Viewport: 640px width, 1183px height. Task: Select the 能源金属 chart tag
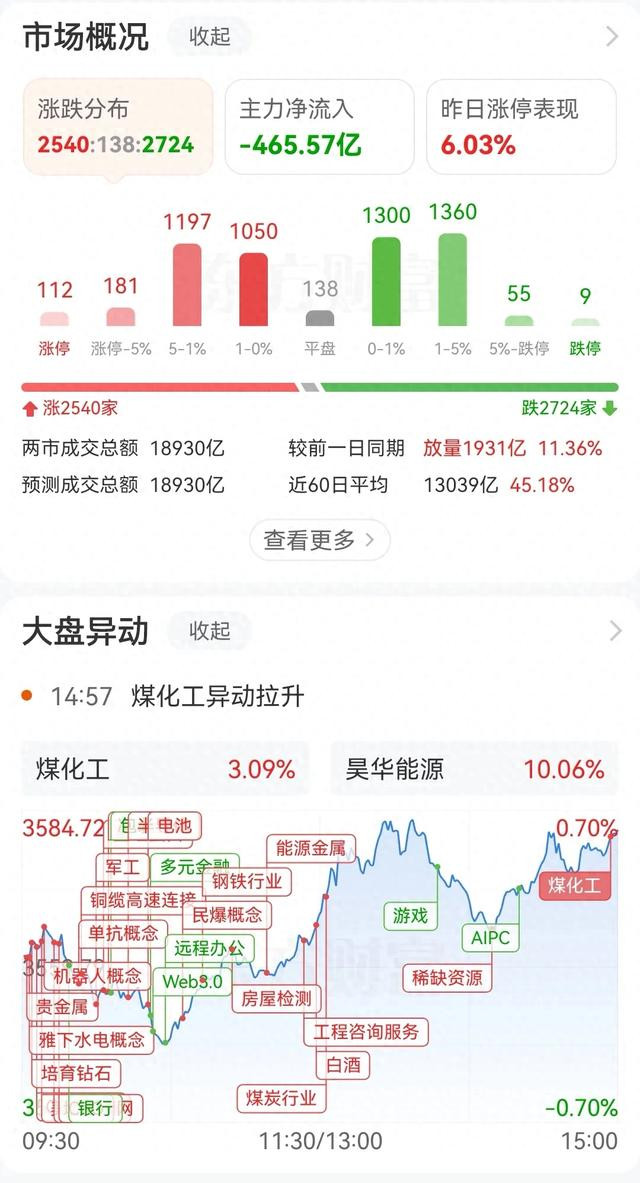tap(310, 848)
